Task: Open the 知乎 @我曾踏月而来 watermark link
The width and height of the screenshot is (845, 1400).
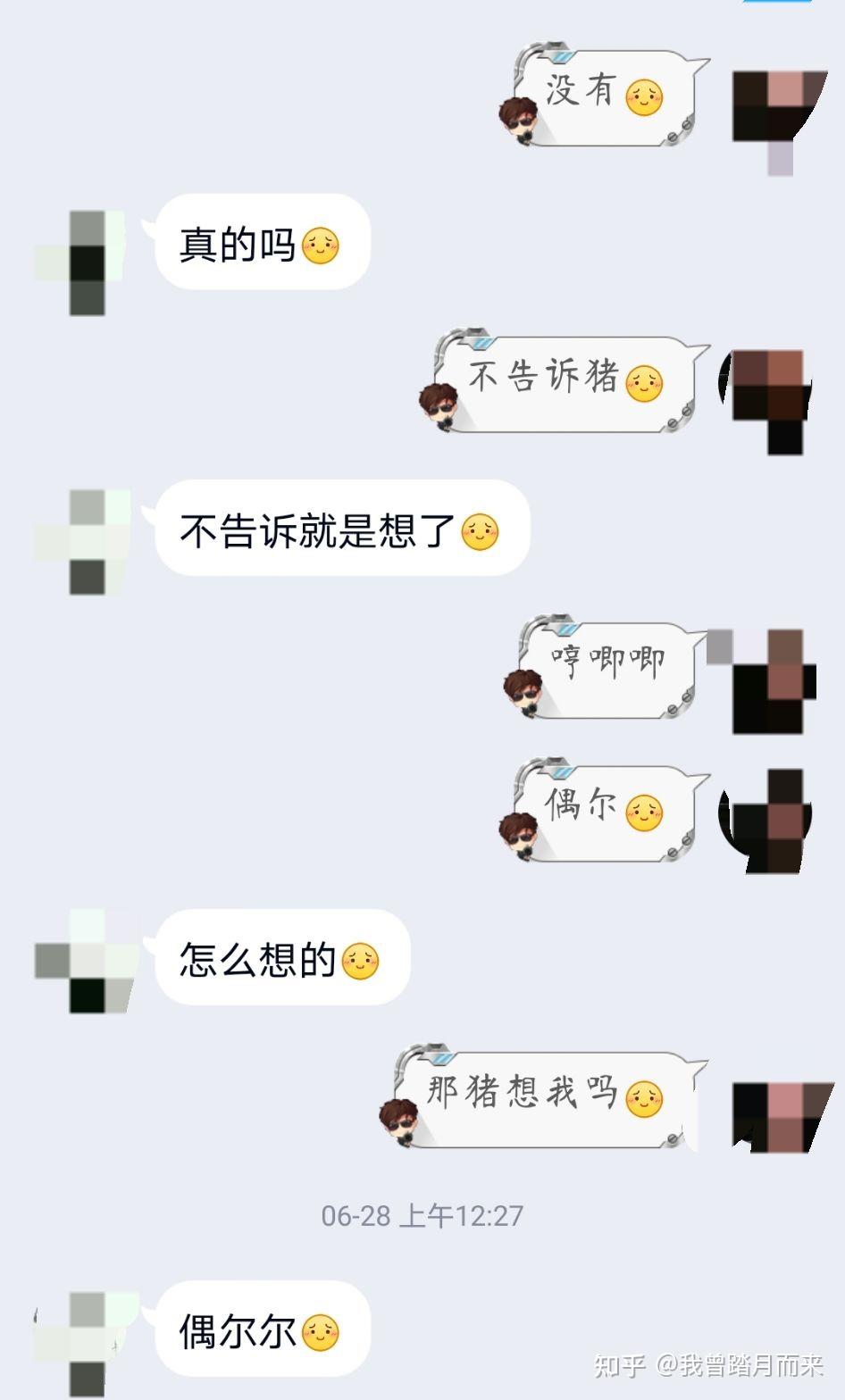Action: [x=709, y=1362]
